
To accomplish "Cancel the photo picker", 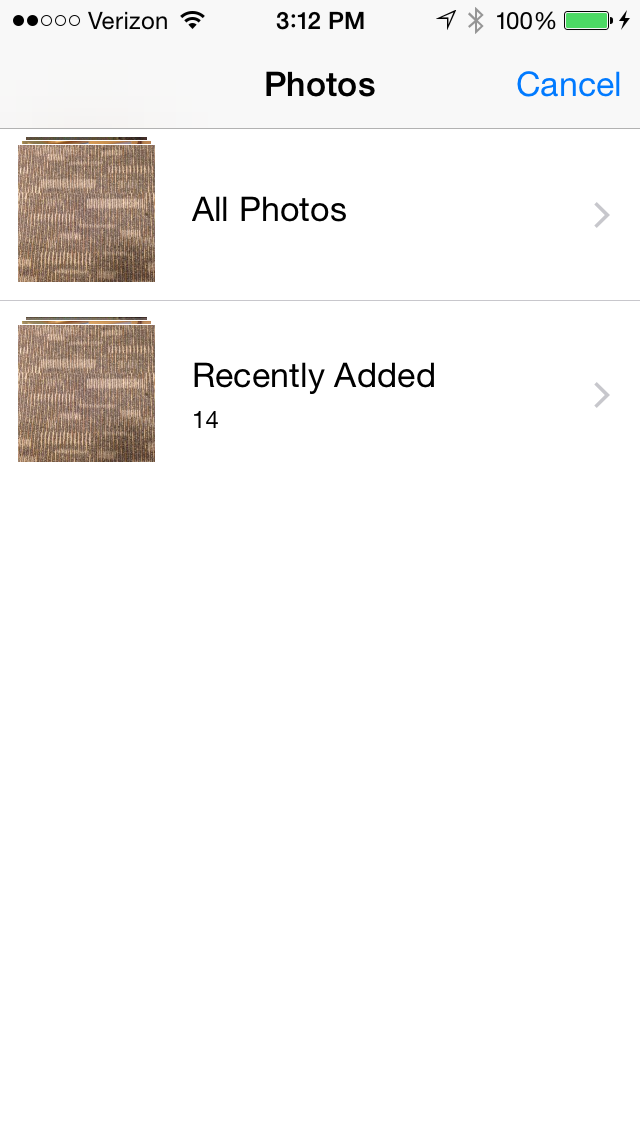I will tap(568, 85).
